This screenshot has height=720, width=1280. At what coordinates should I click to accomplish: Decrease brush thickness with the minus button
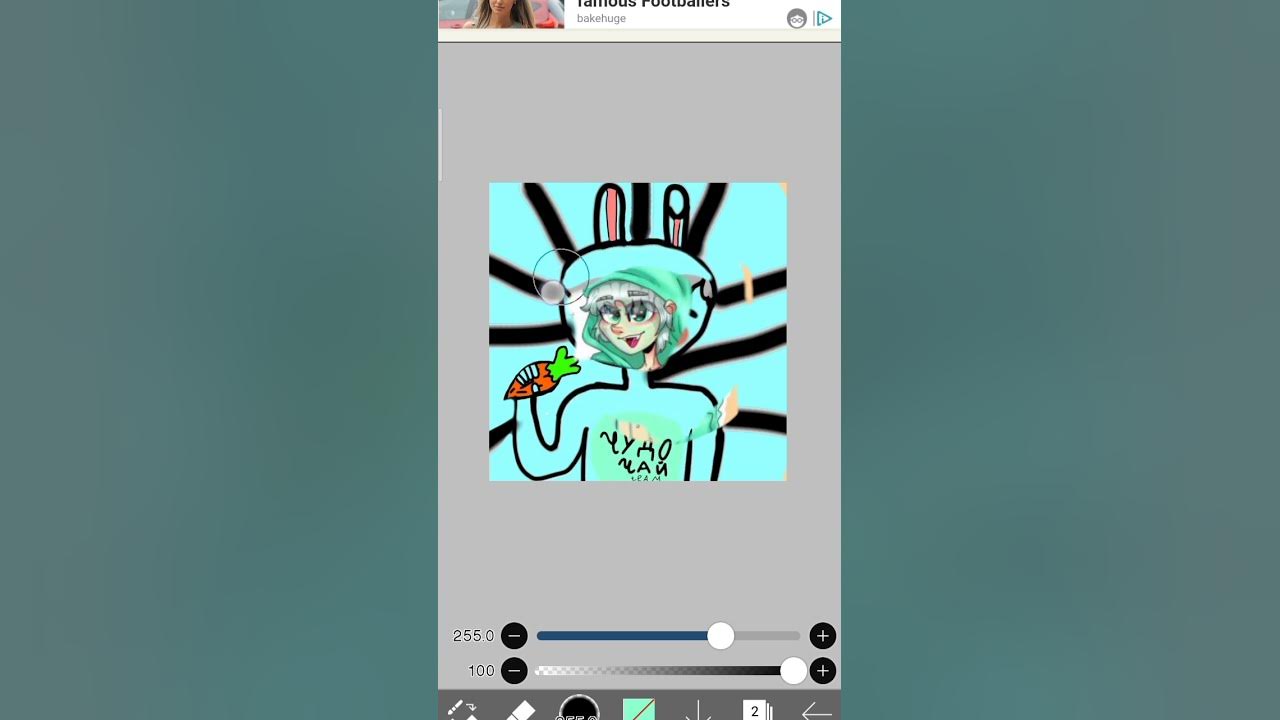[514, 636]
